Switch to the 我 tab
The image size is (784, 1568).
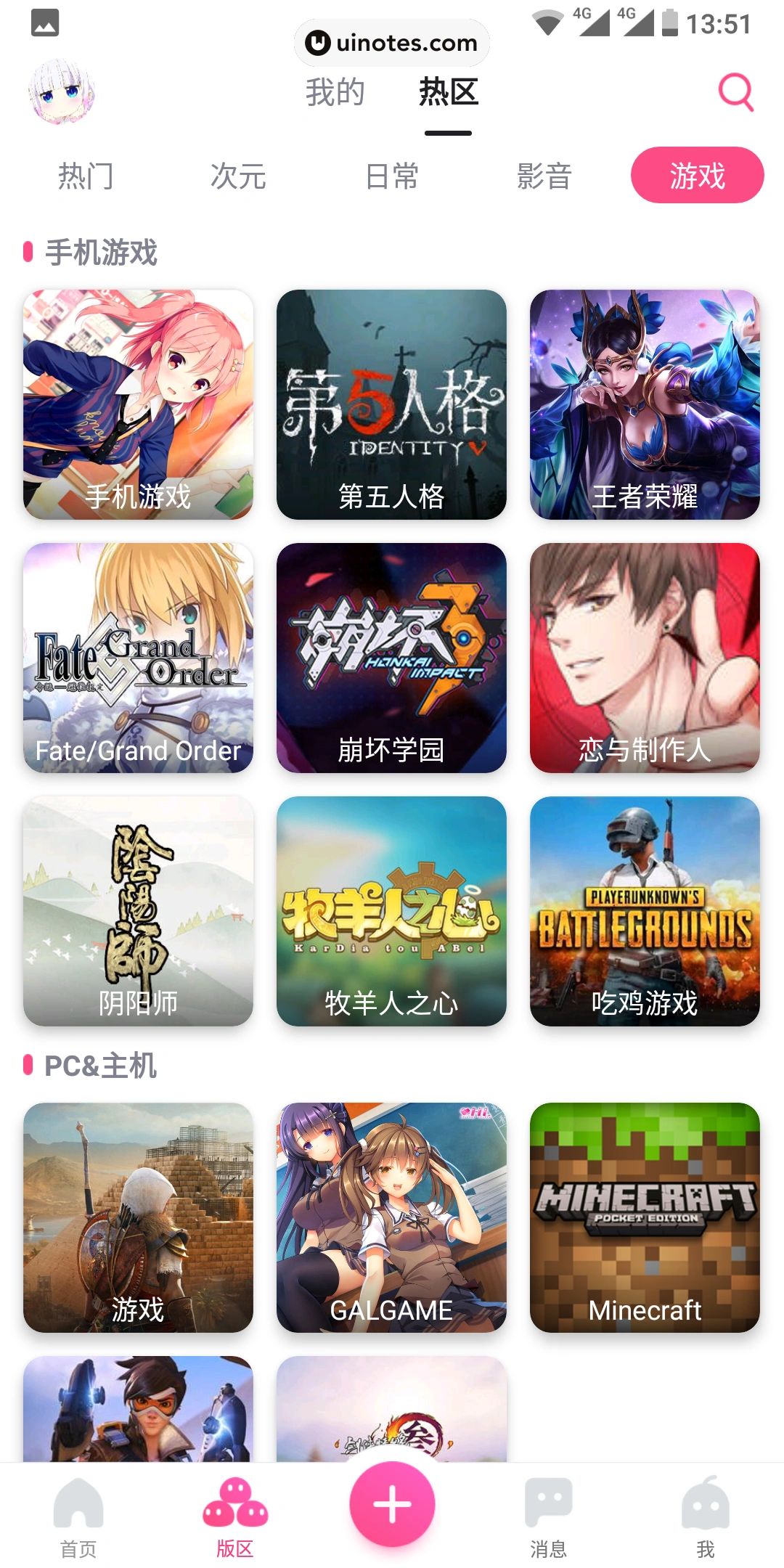point(705,1517)
